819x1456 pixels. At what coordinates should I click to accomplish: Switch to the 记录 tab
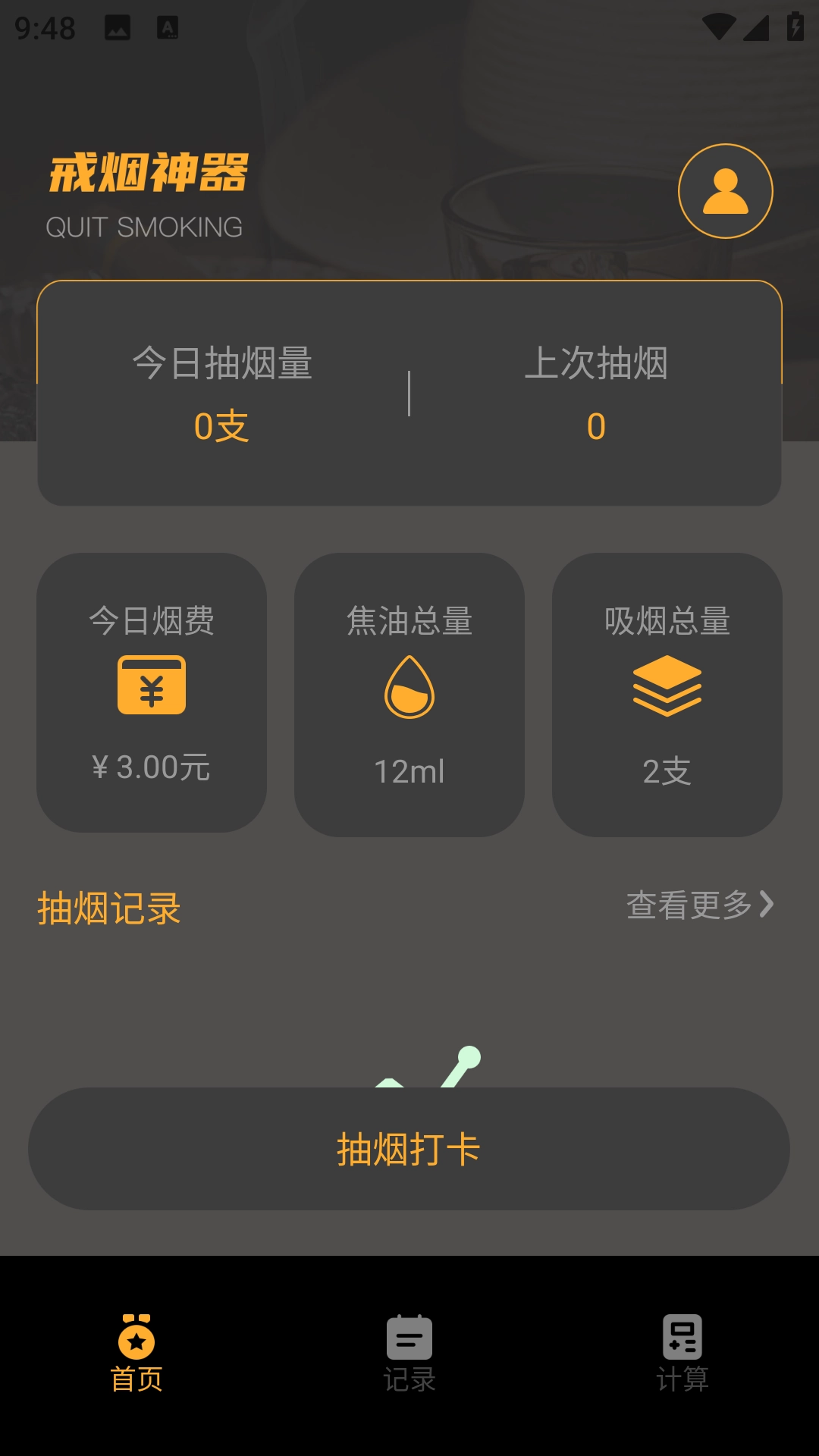409,1354
